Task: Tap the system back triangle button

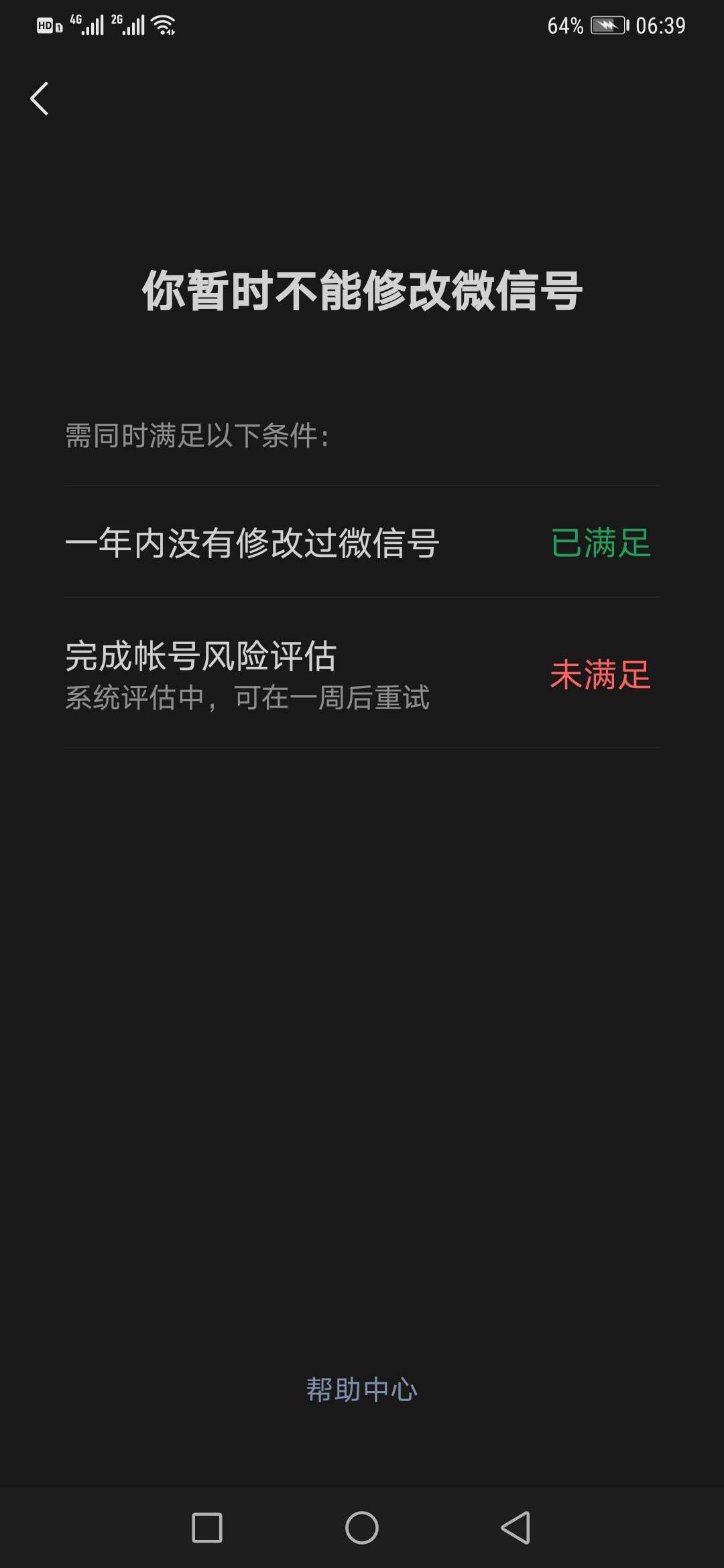Action: coord(516,1527)
